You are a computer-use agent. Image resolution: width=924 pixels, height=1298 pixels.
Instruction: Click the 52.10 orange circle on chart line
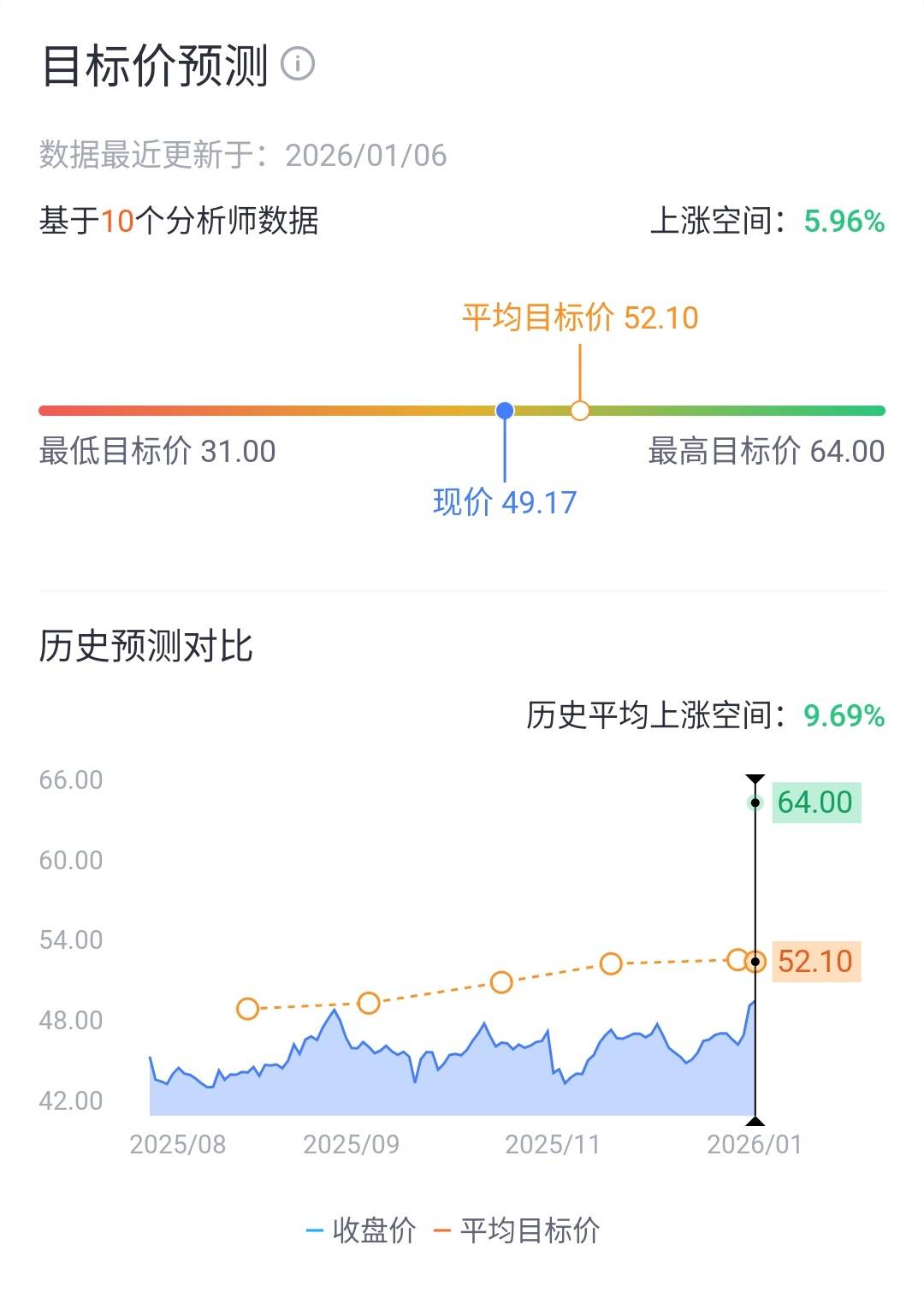pyautogui.click(x=756, y=962)
